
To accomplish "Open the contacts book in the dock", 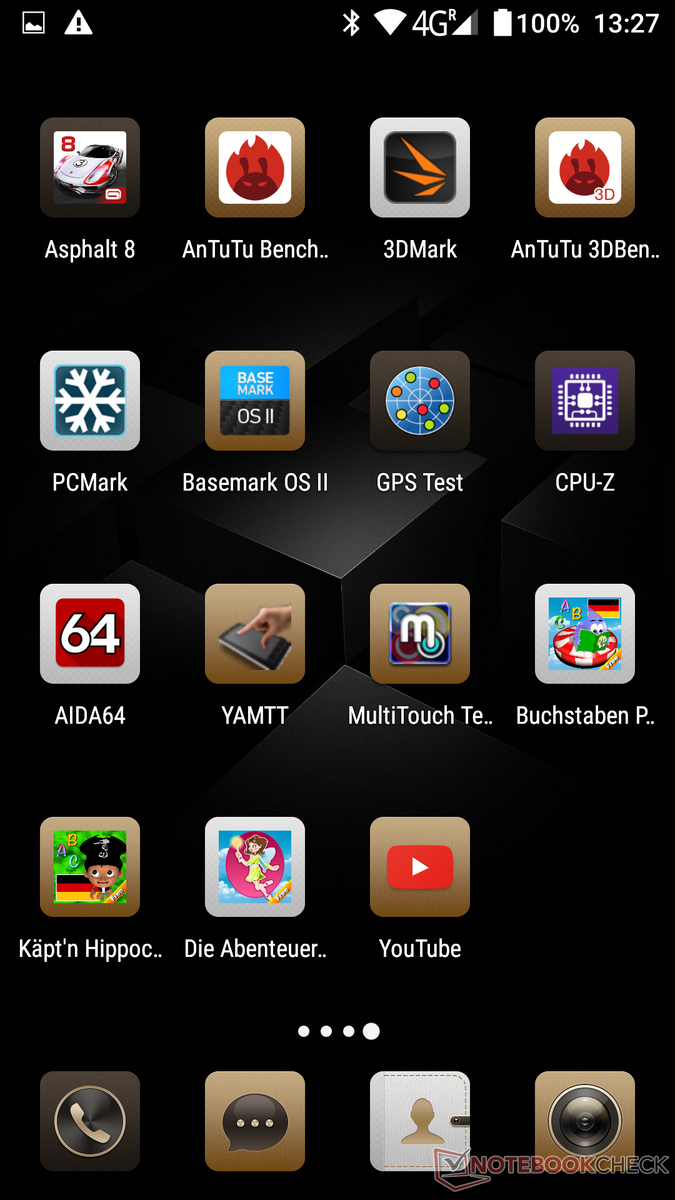I will (x=420, y=1121).
